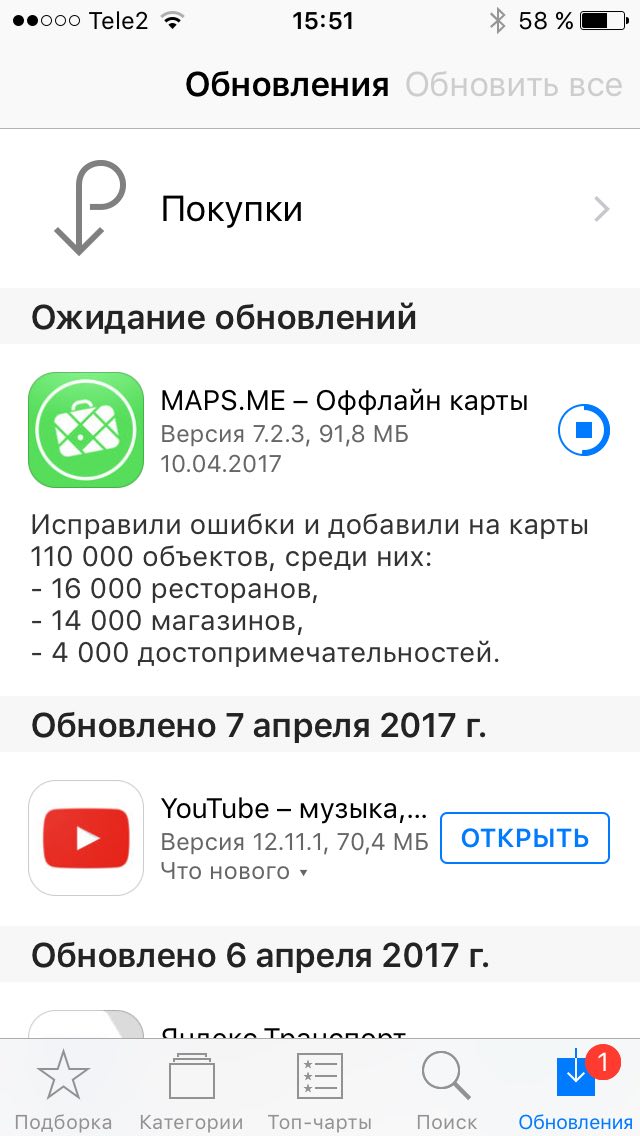
Task: Switch to the Категории tab
Action: 191,1090
